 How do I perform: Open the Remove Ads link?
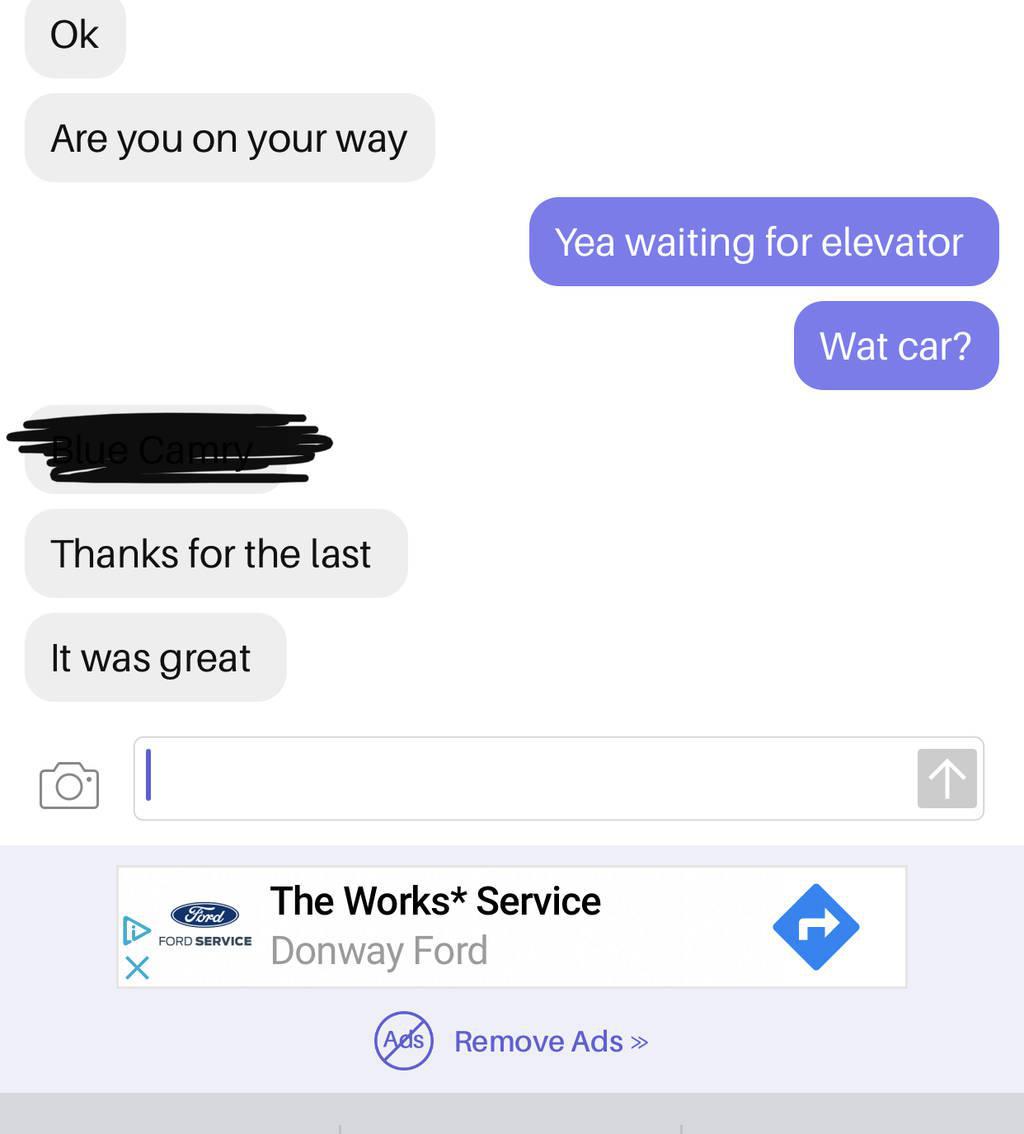550,1041
